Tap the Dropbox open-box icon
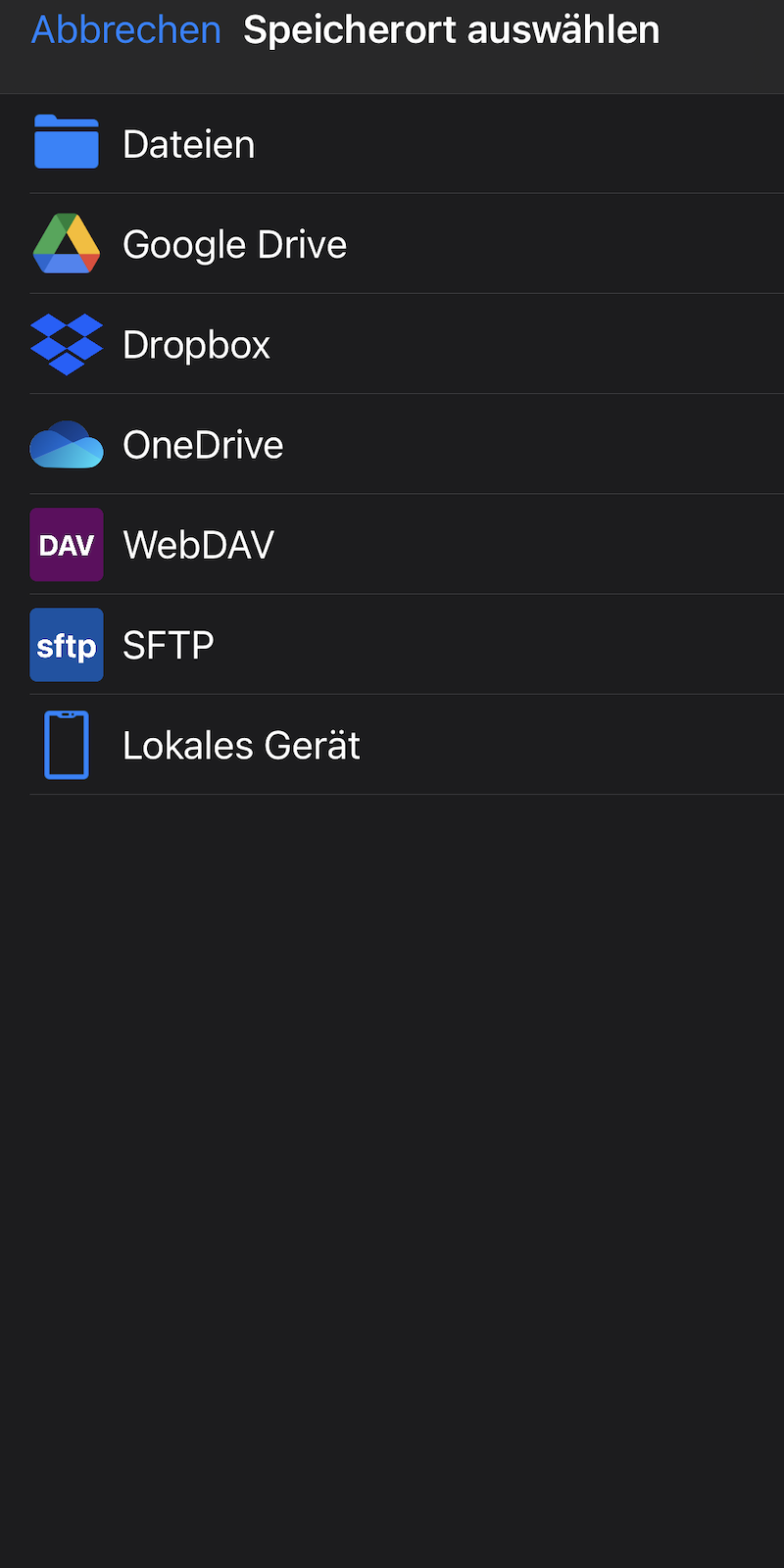The height and width of the screenshot is (1568, 784). pos(66,344)
